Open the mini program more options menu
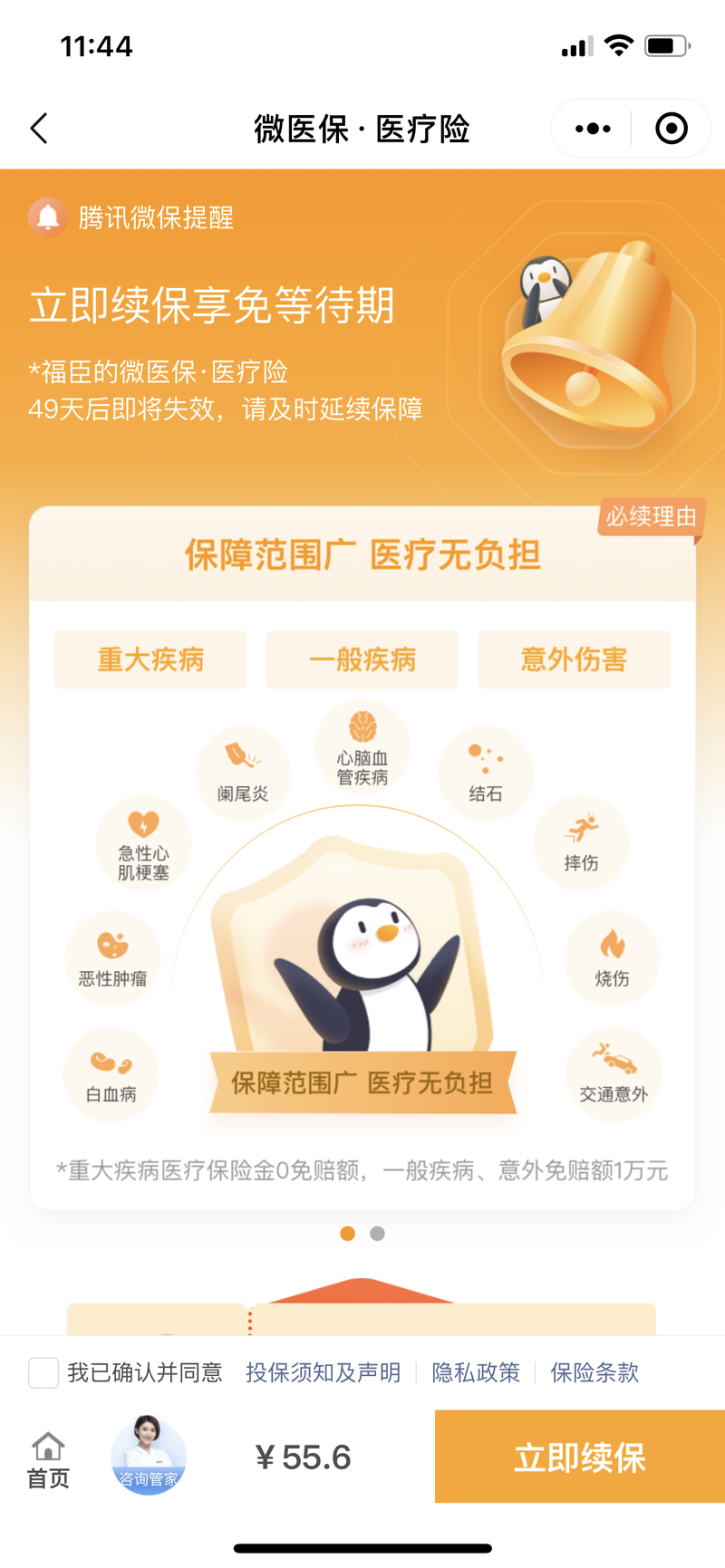Image resolution: width=725 pixels, height=1568 pixels. [x=593, y=129]
